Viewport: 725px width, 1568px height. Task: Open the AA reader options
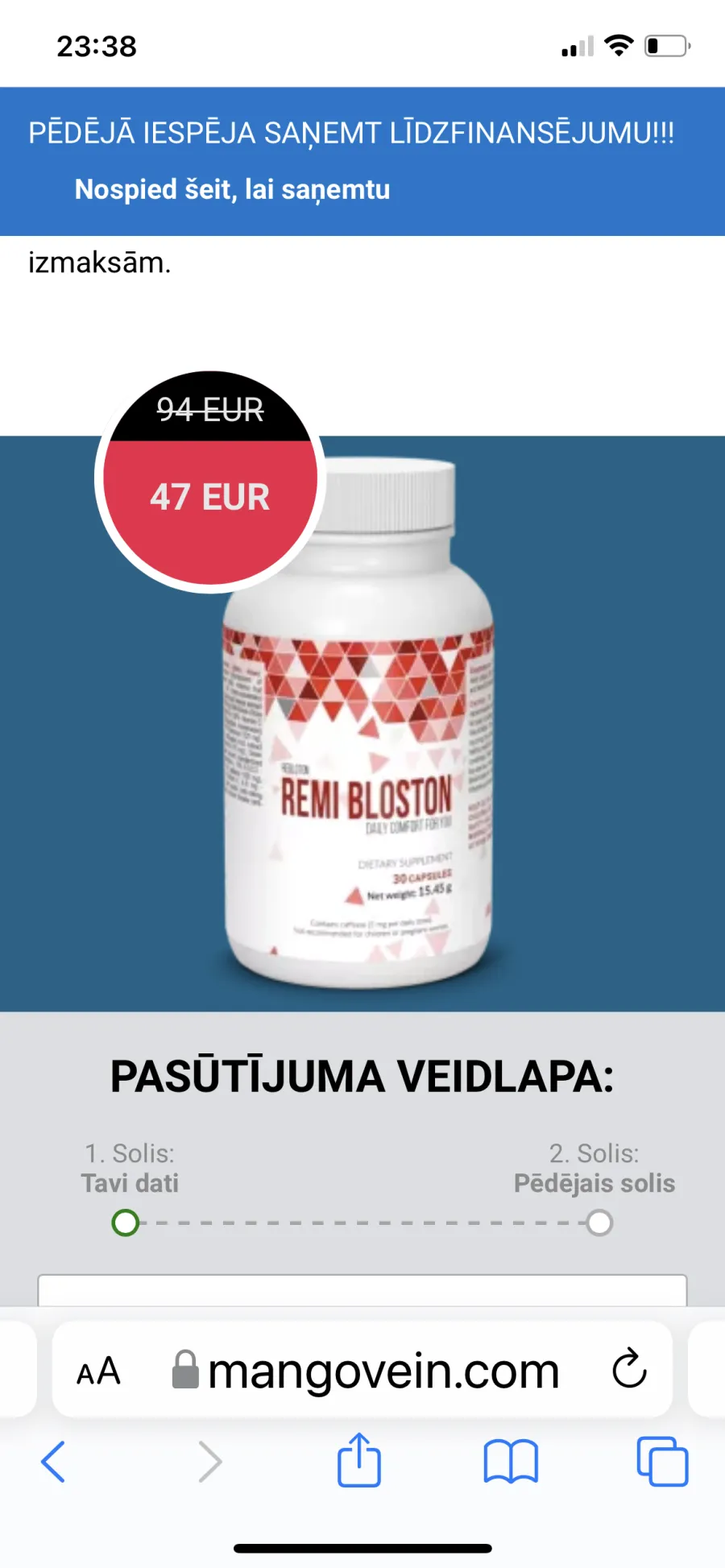point(98,1371)
